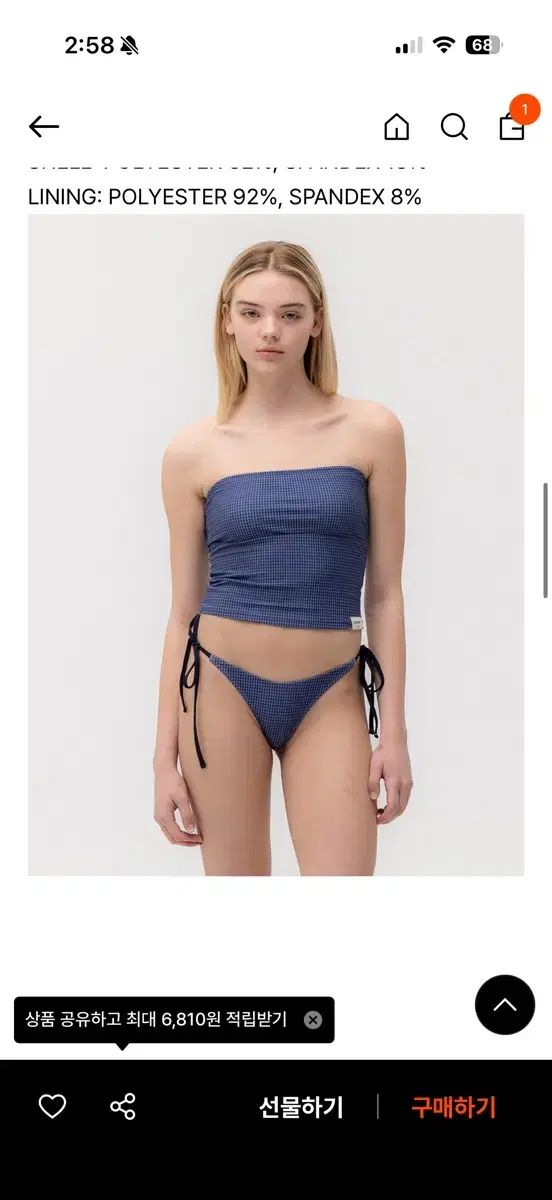Go back with the arrow icon
Image resolution: width=552 pixels, height=1200 pixels.
click(x=44, y=127)
